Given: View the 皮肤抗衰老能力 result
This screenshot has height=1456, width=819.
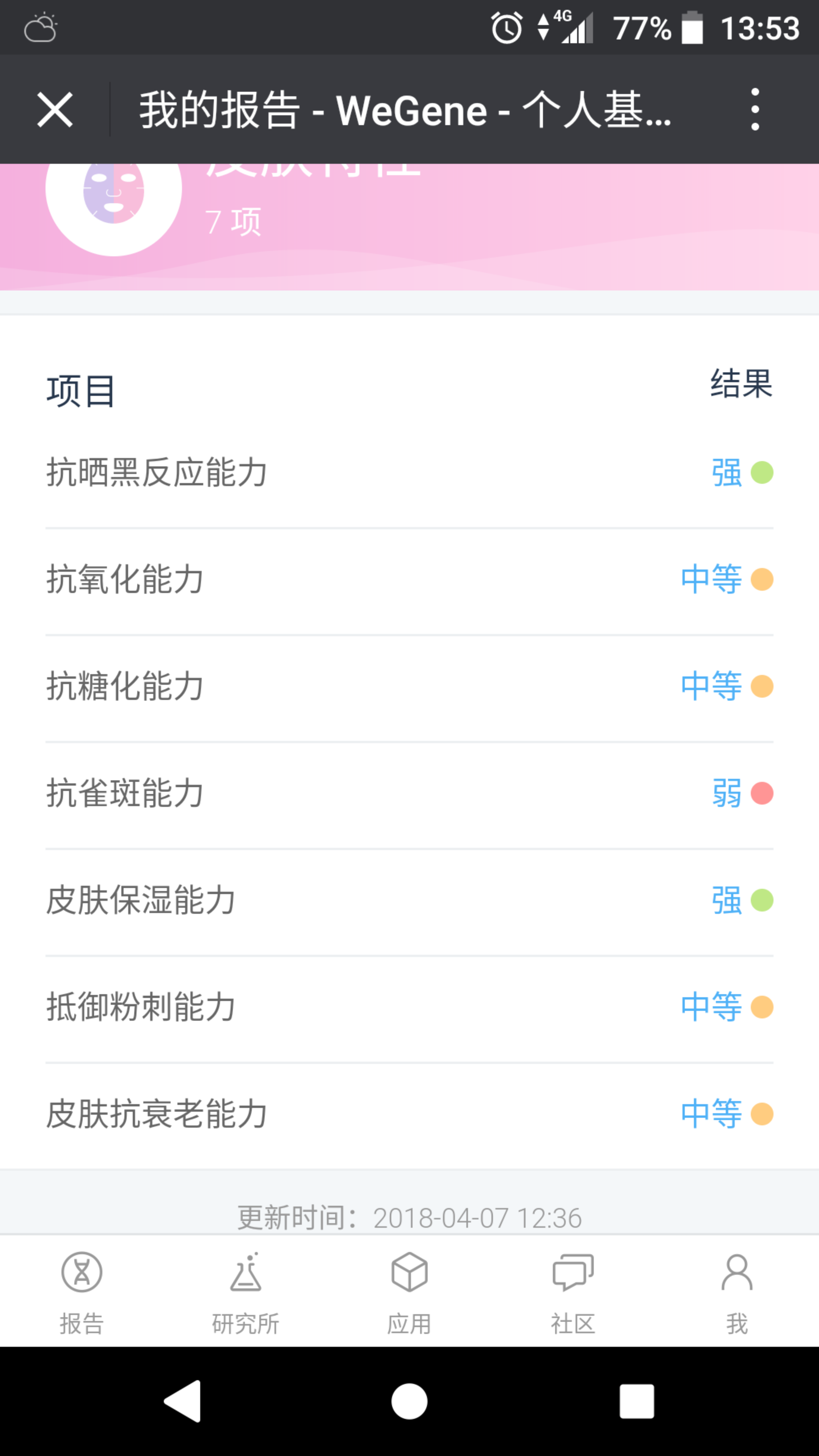Looking at the screenshot, I should pyautogui.click(x=409, y=1114).
